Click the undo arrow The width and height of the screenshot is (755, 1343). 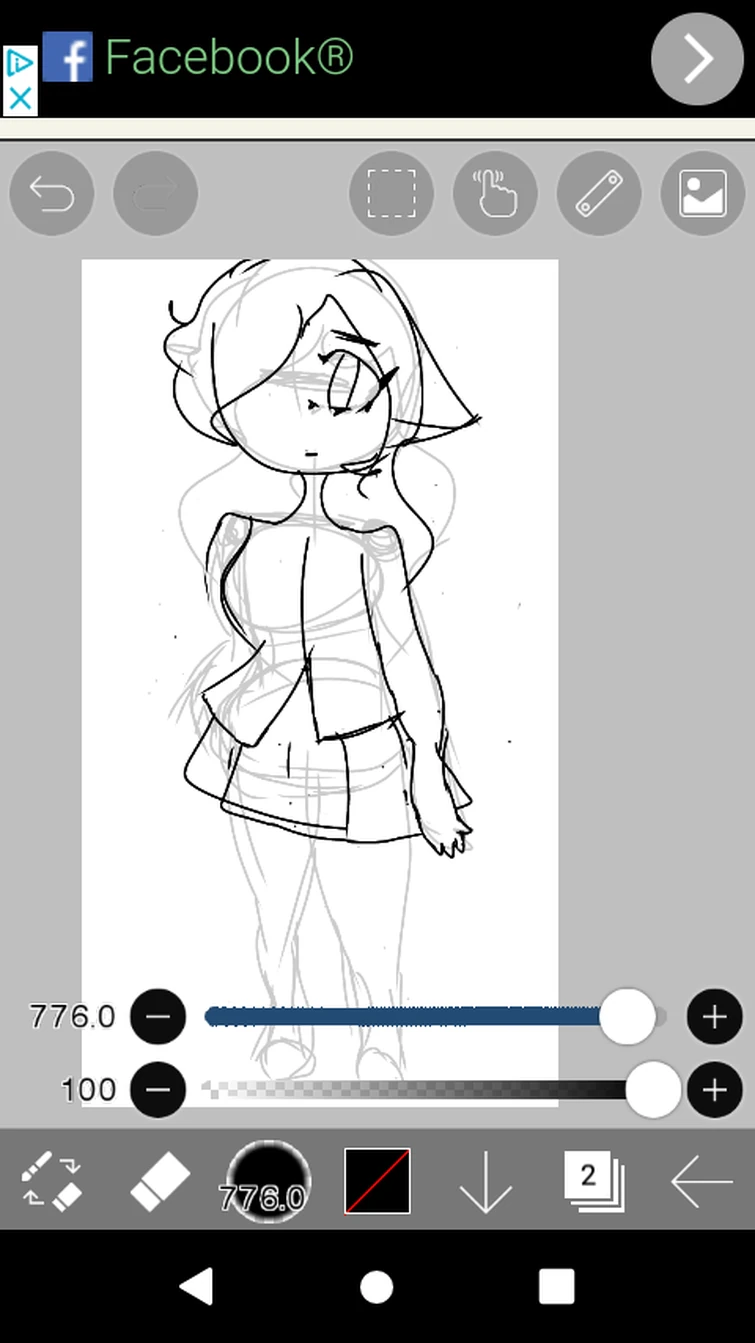[x=52, y=193]
